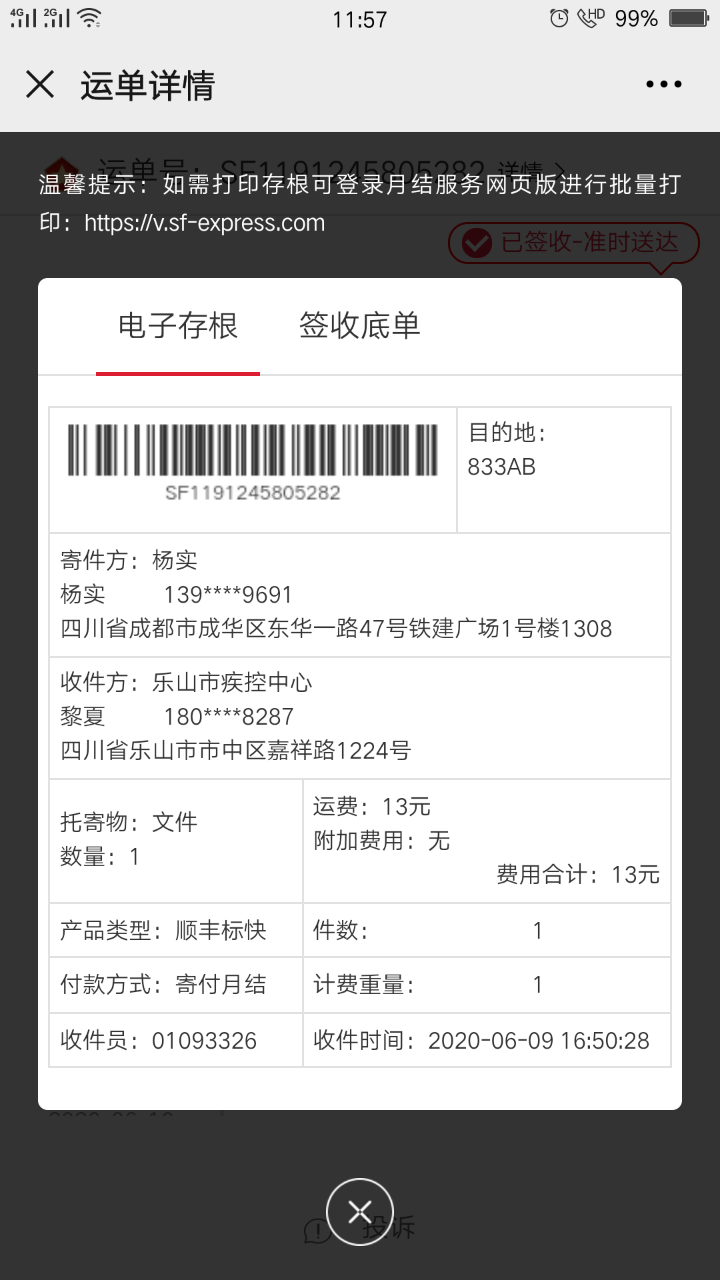Close the 运单详情 page
The width and height of the screenshot is (720, 1280).
click(x=40, y=85)
